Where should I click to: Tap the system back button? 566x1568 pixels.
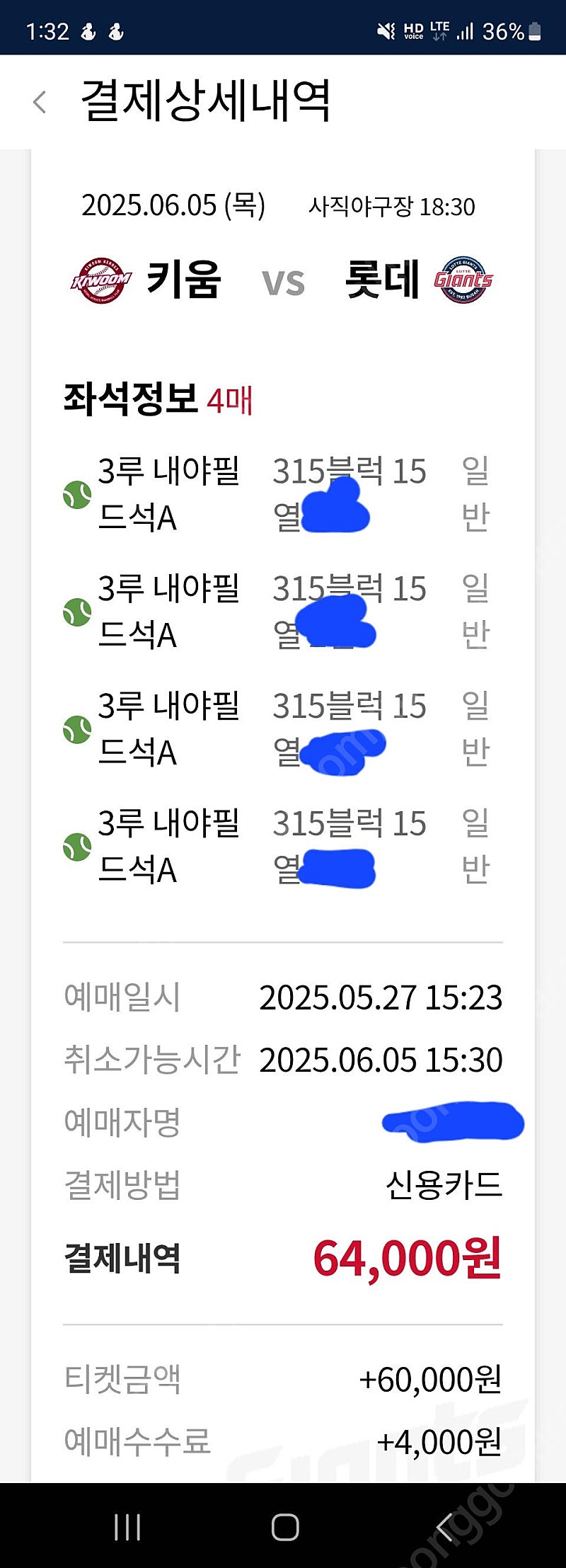coord(444,1527)
